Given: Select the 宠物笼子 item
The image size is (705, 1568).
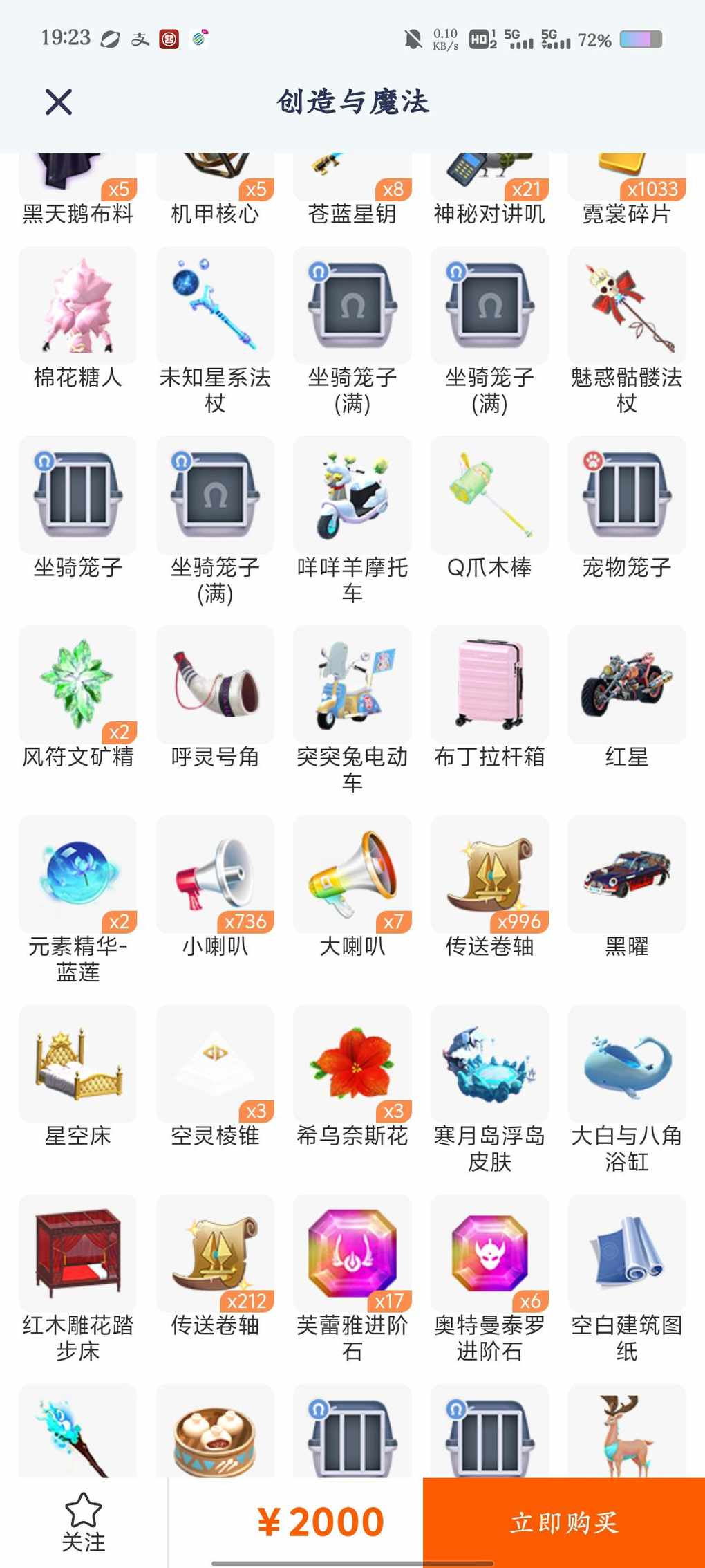Looking at the screenshot, I should pos(626,495).
